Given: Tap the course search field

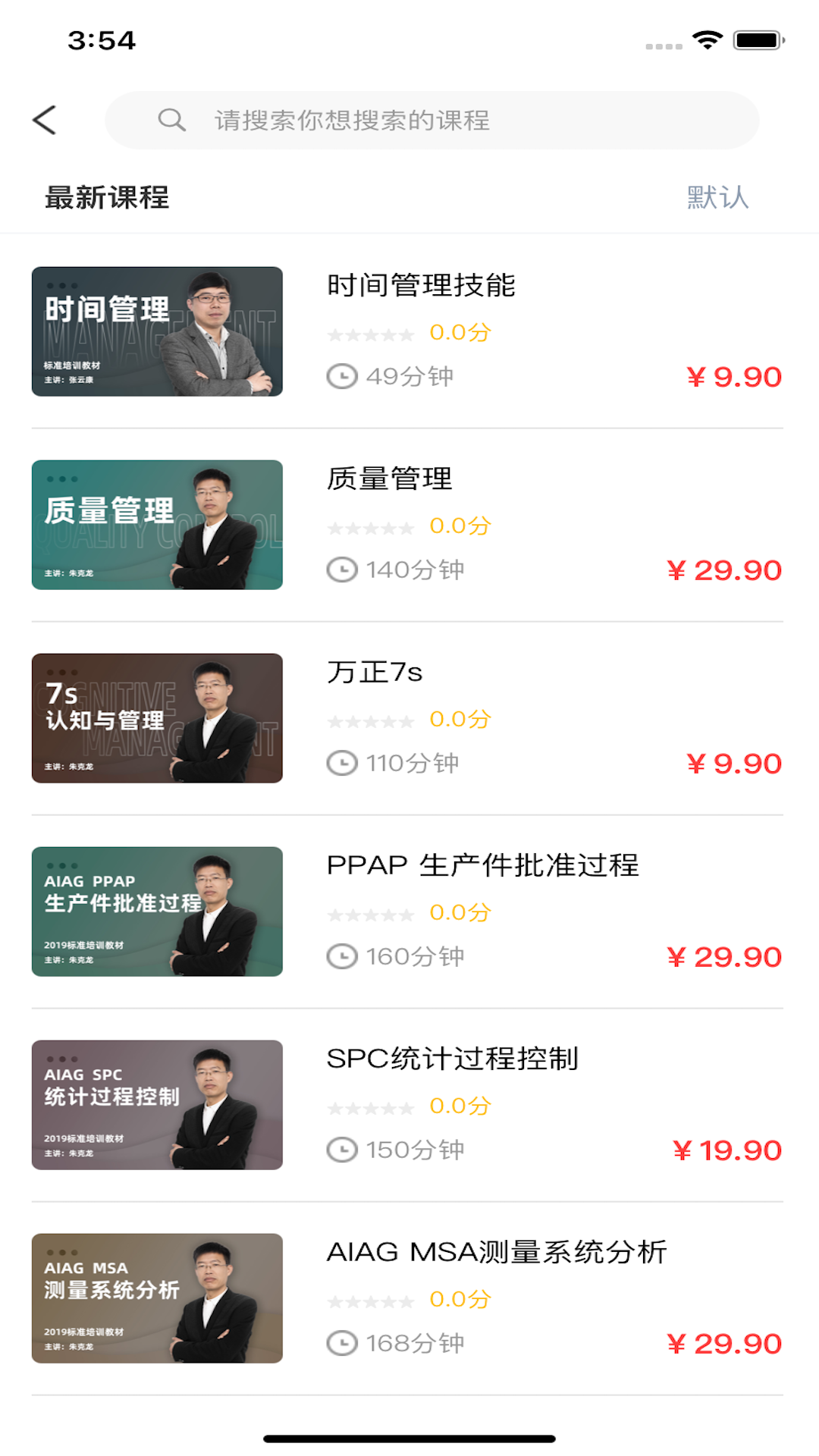Looking at the screenshot, I should pyautogui.click(x=432, y=120).
